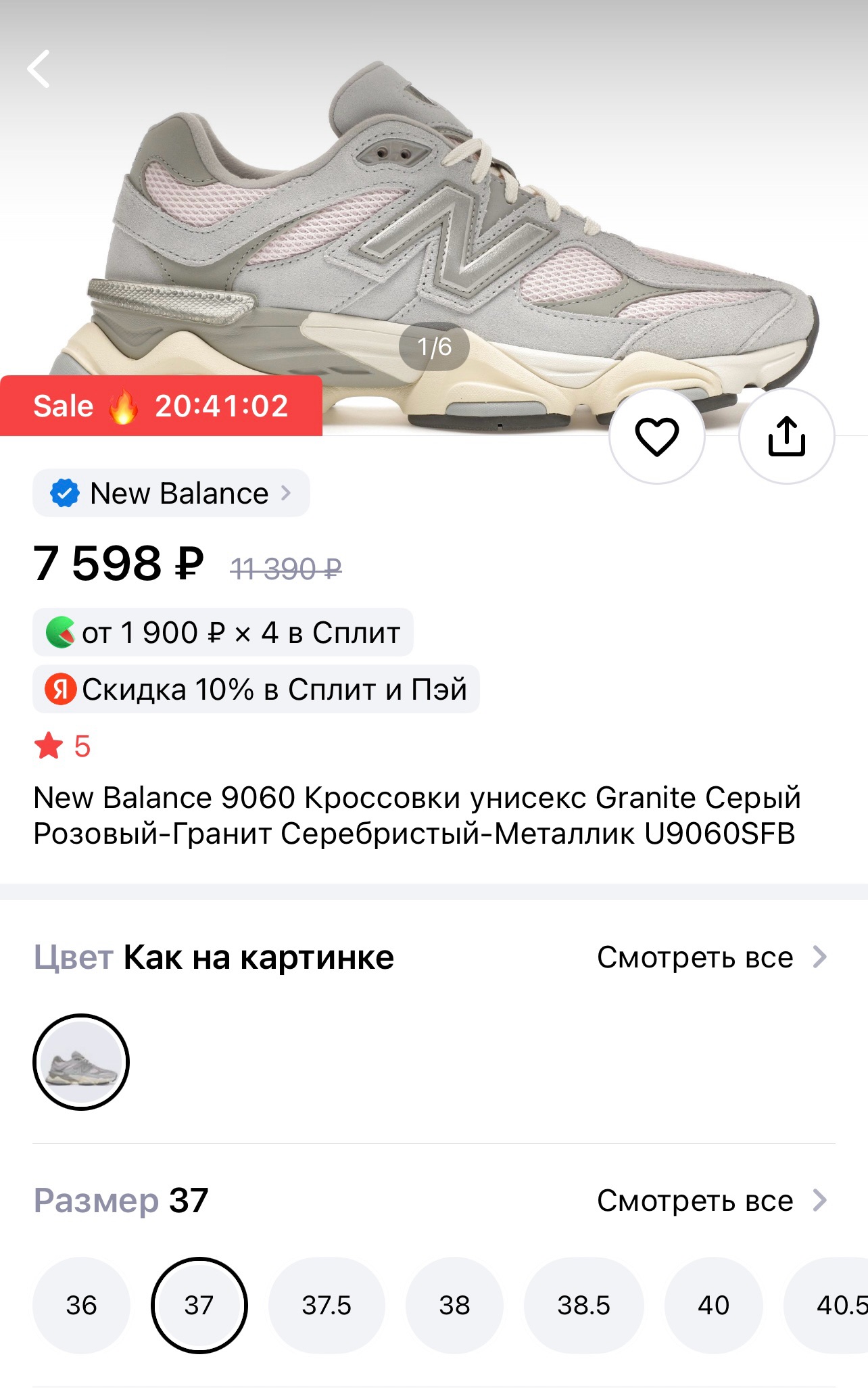This screenshot has width=868, height=1388.
Task: Open the New Balance brand page
Action: [171, 494]
